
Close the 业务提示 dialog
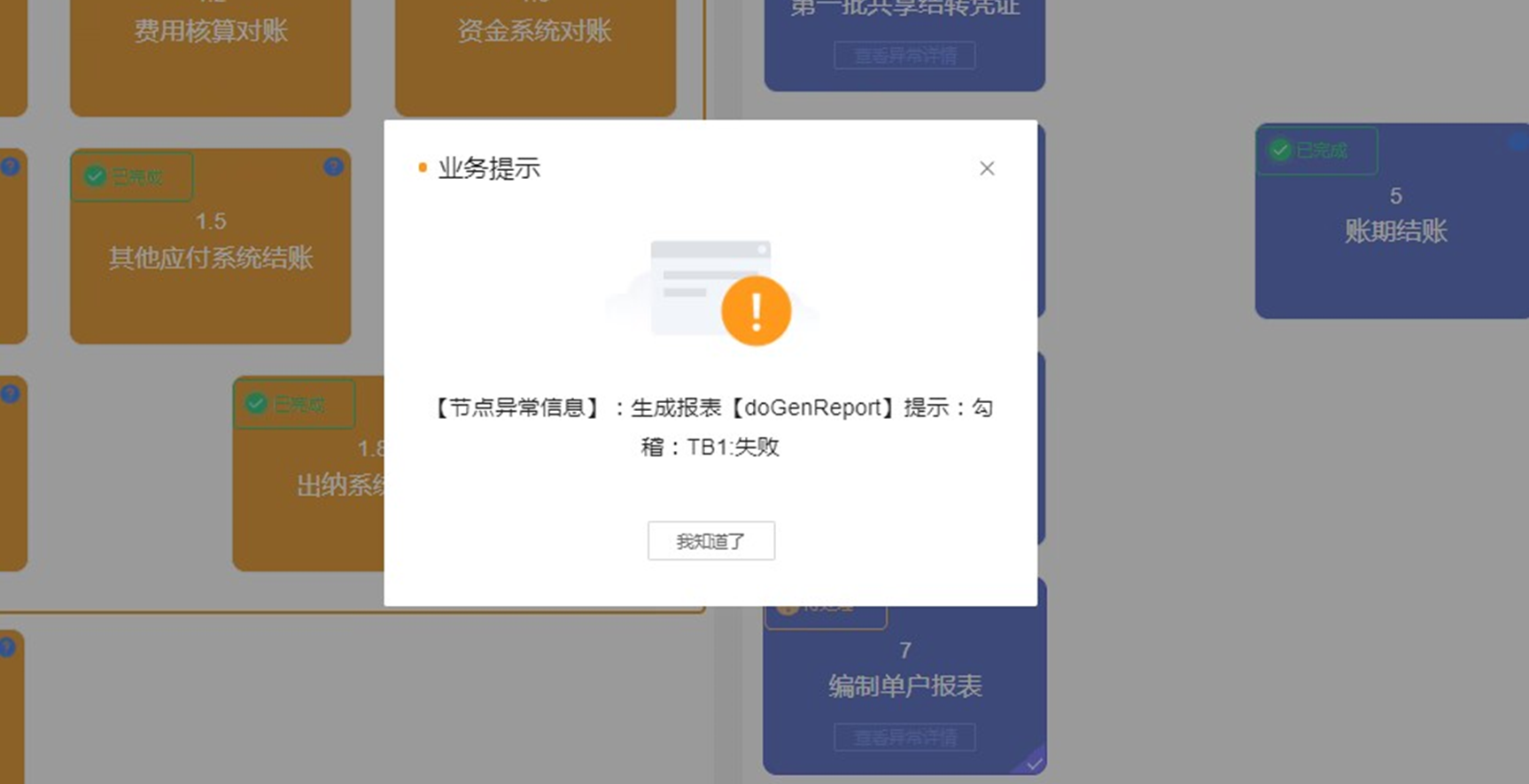pos(987,168)
